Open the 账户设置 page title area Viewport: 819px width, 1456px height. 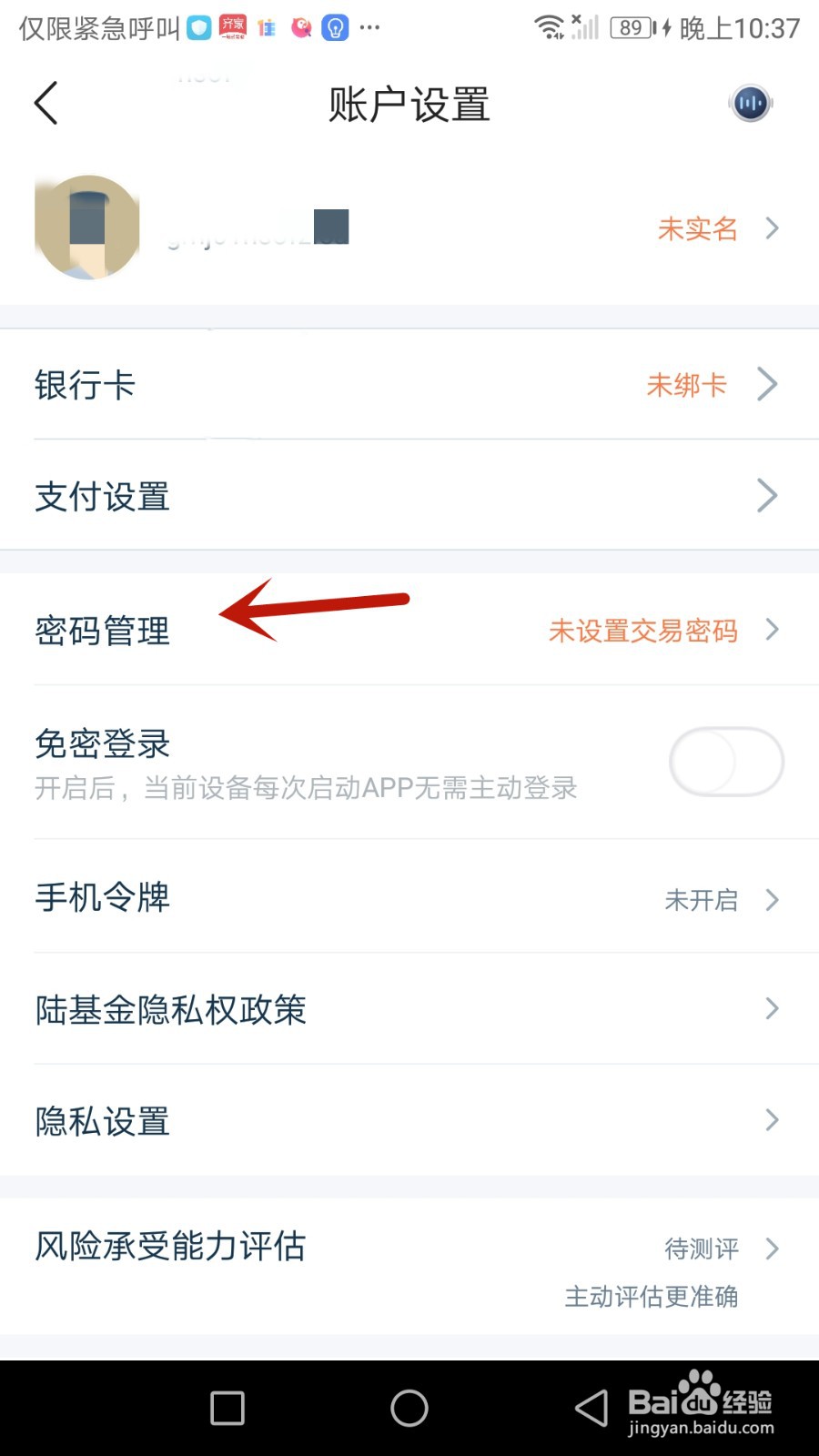click(x=409, y=104)
